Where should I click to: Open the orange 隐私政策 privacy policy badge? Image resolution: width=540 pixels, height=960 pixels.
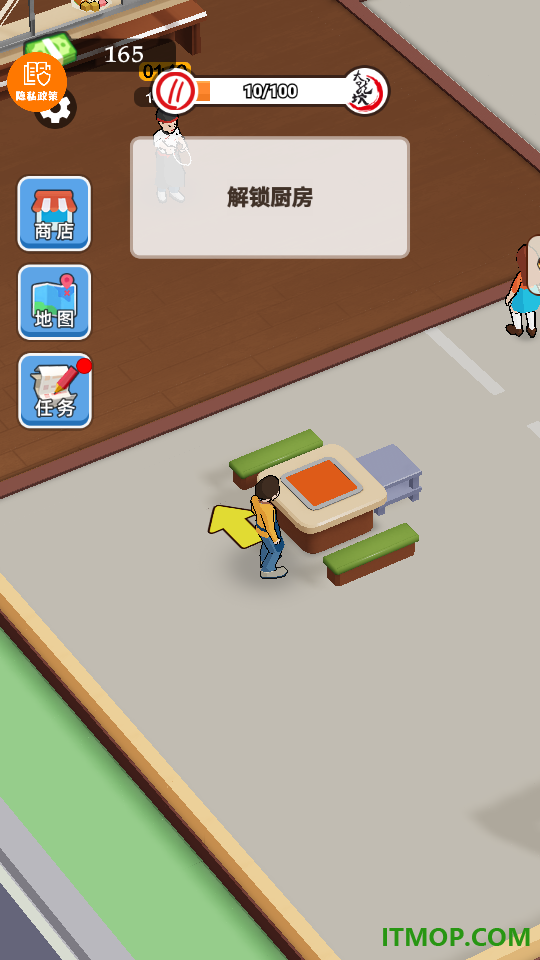(37, 82)
